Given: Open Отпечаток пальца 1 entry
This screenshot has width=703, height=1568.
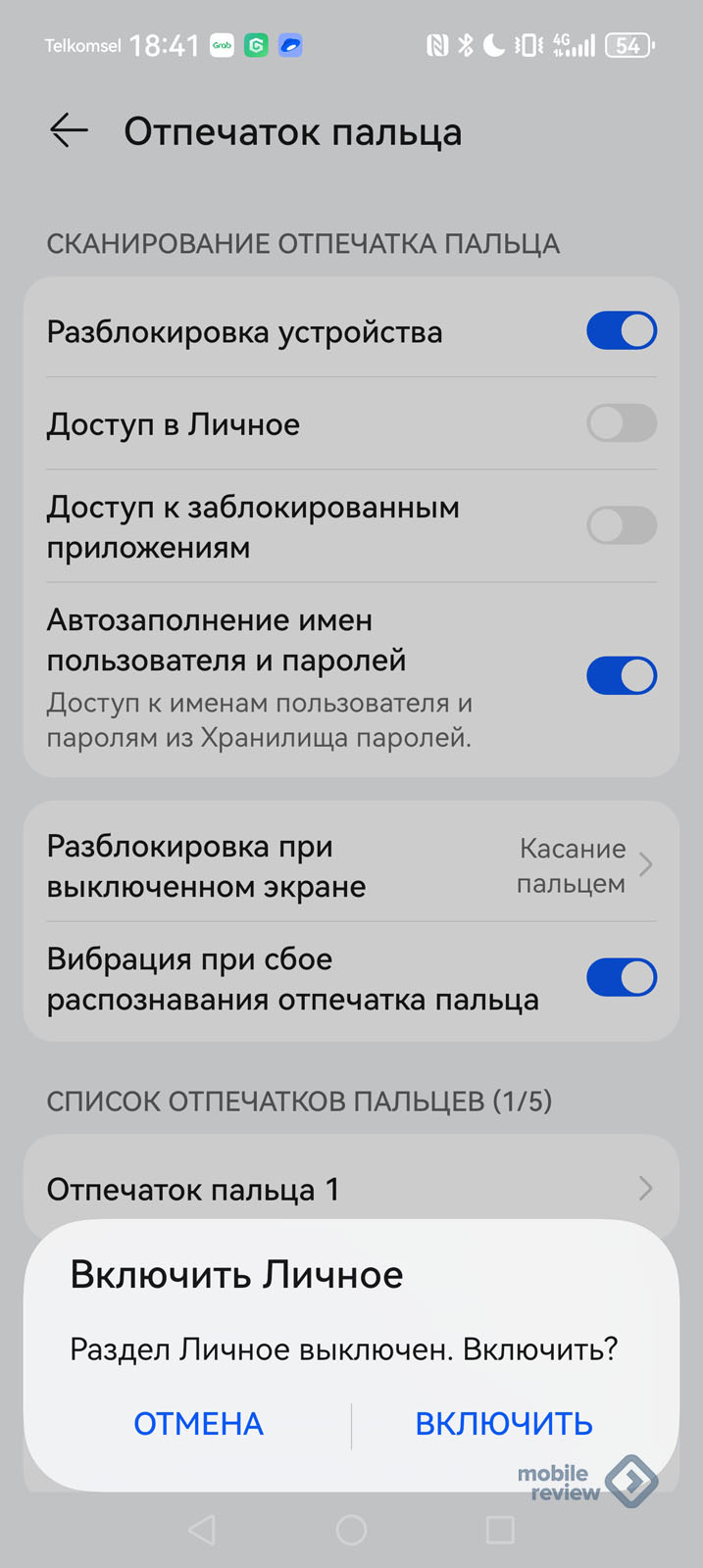Looking at the screenshot, I should (351, 1189).
